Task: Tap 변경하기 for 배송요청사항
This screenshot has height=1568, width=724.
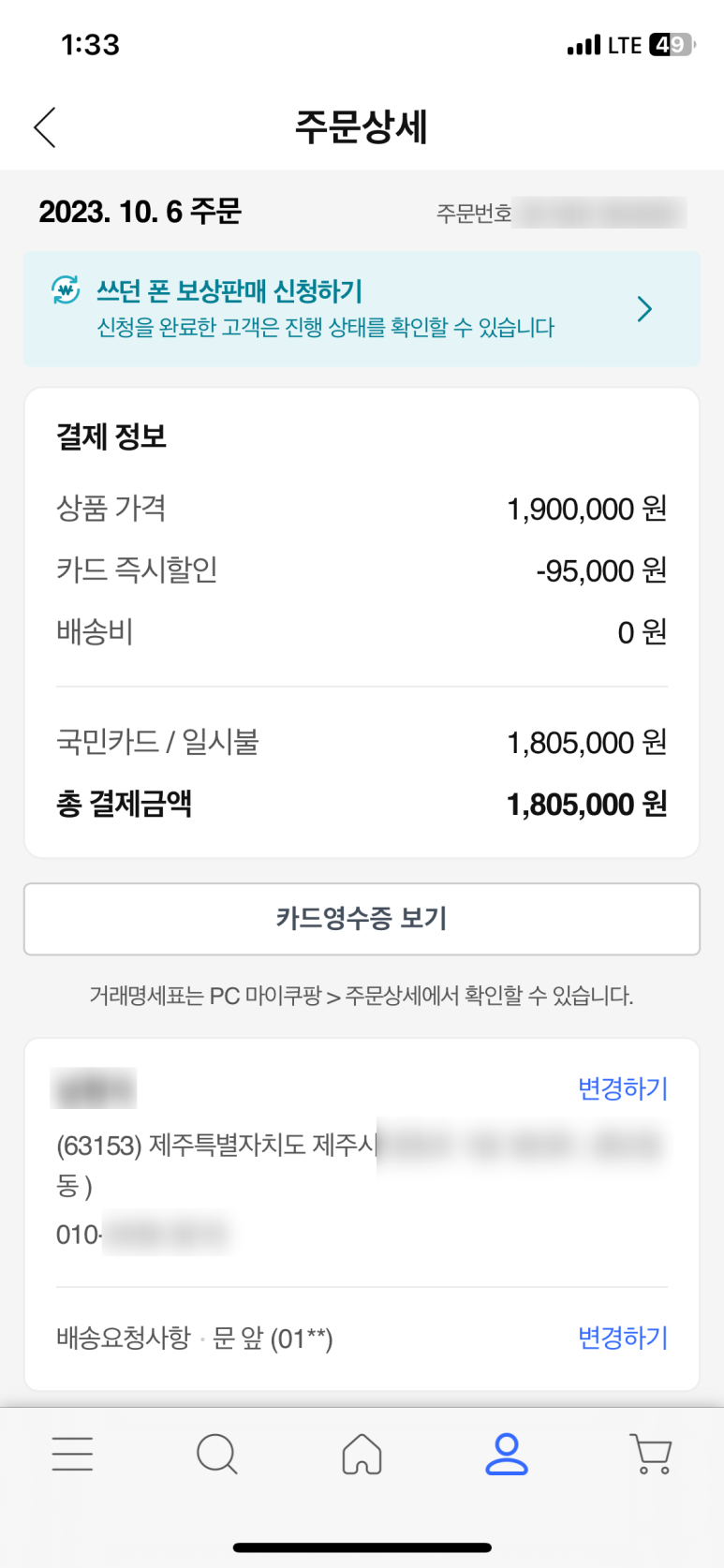Action: pos(623,1338)
